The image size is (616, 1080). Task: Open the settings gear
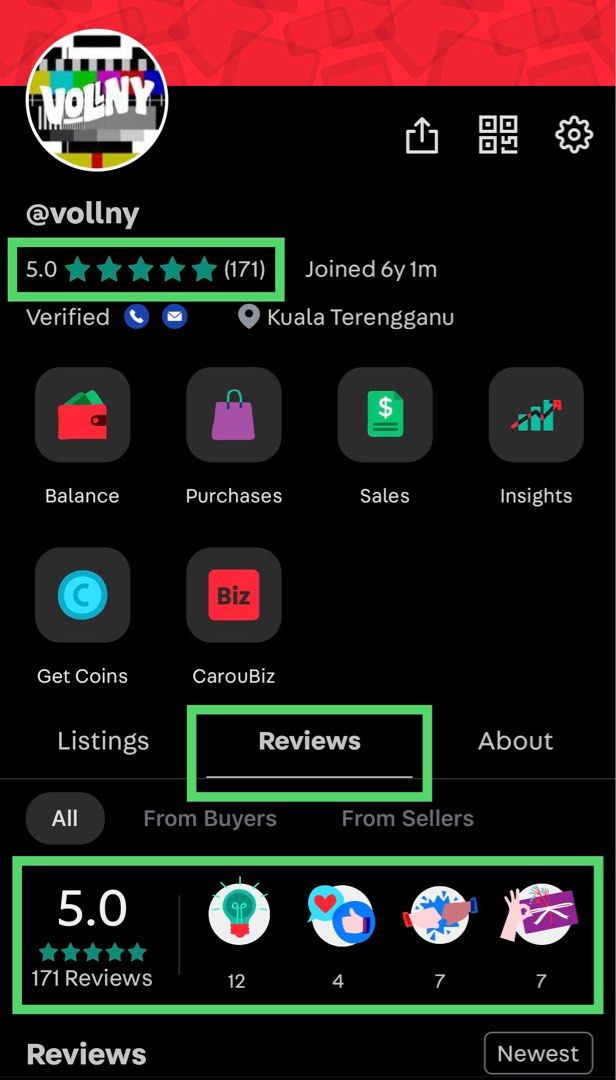click(574, 135)
